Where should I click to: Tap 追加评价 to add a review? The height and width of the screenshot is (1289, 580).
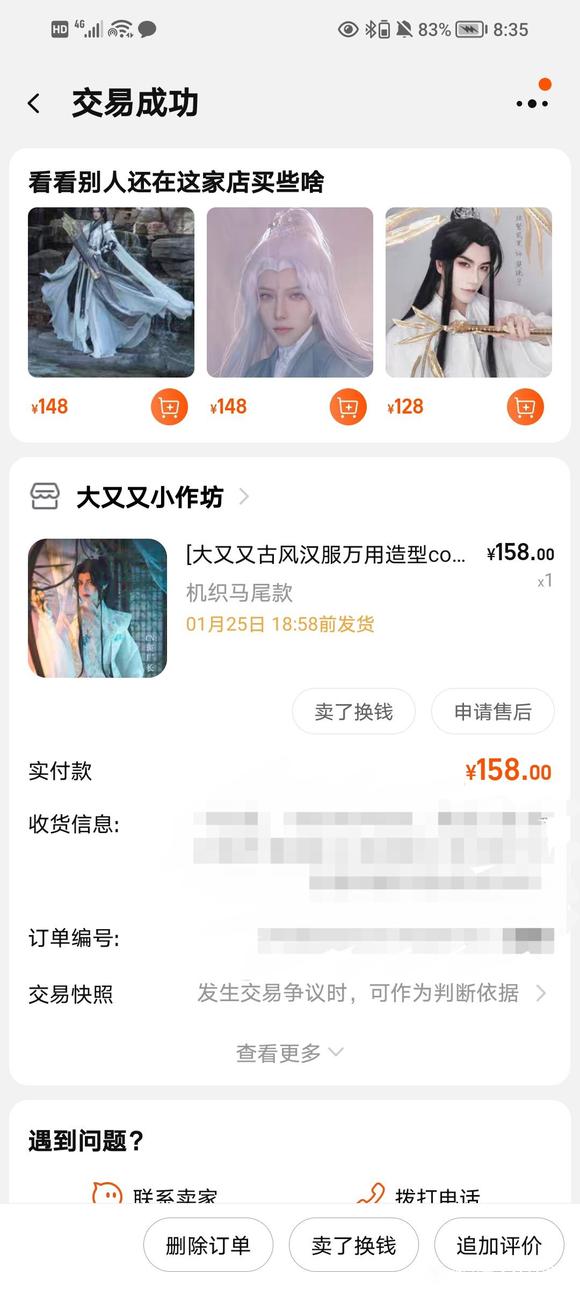499,1245
